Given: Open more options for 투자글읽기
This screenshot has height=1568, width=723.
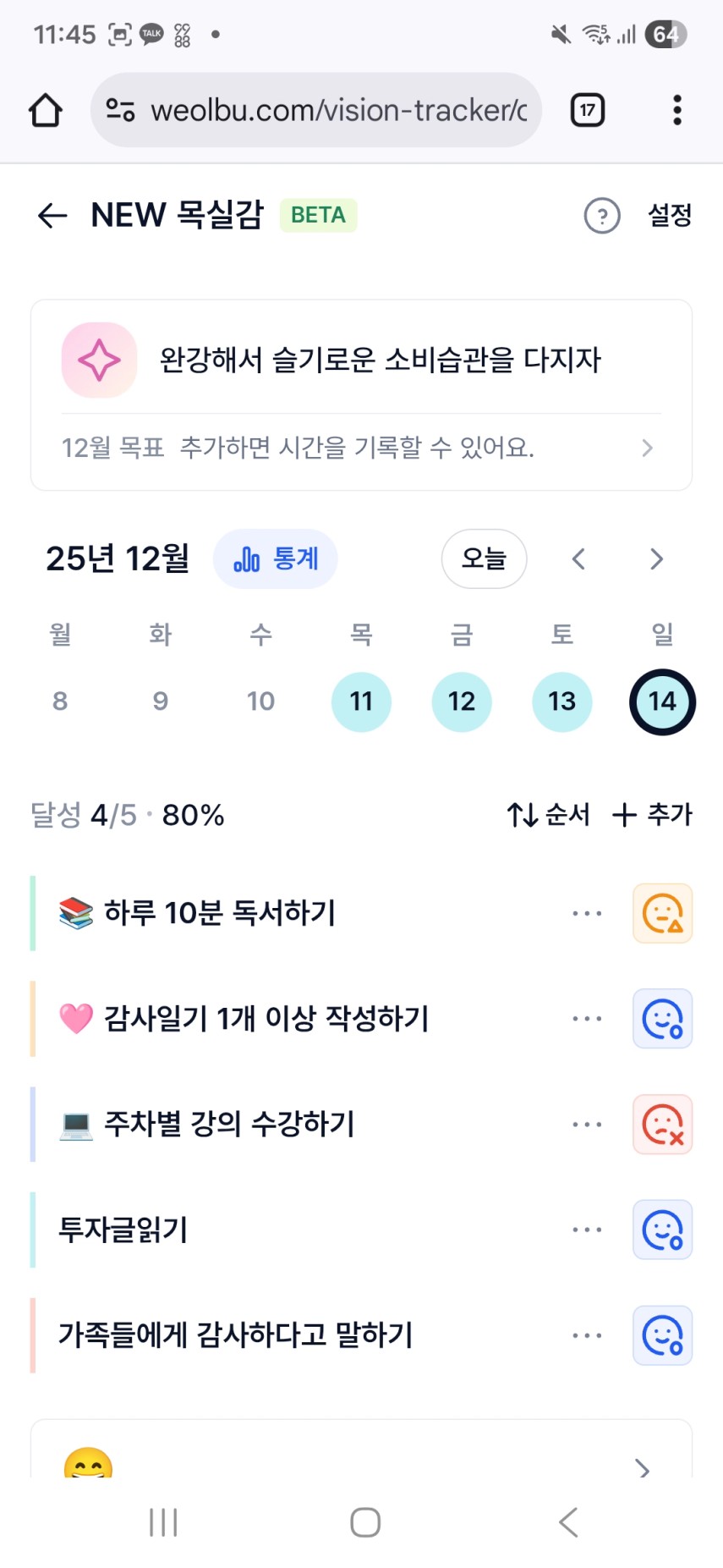Looking at the screenshot, I should pyautogui.click(x=587, y=1230).
